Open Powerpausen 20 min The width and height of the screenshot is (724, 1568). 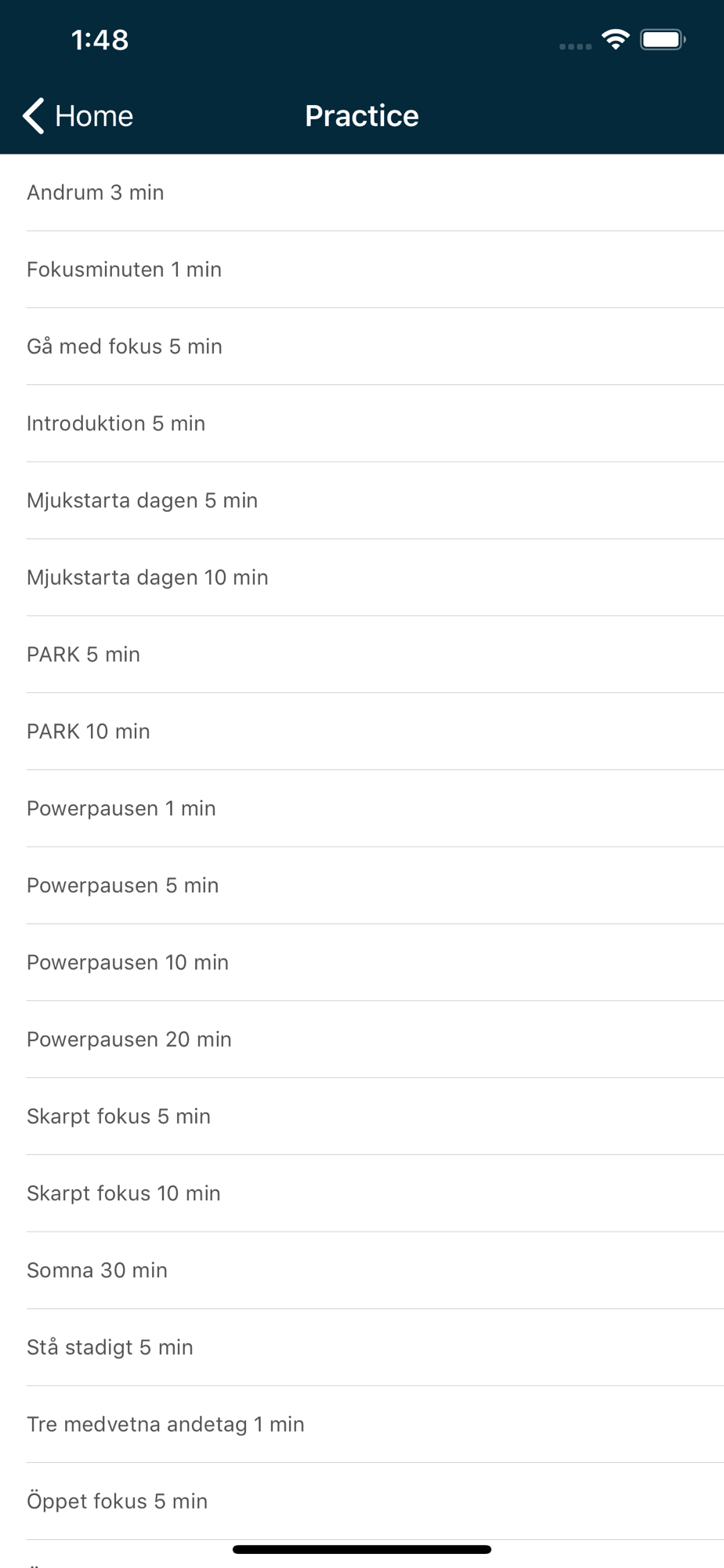tap(362, 1039)
